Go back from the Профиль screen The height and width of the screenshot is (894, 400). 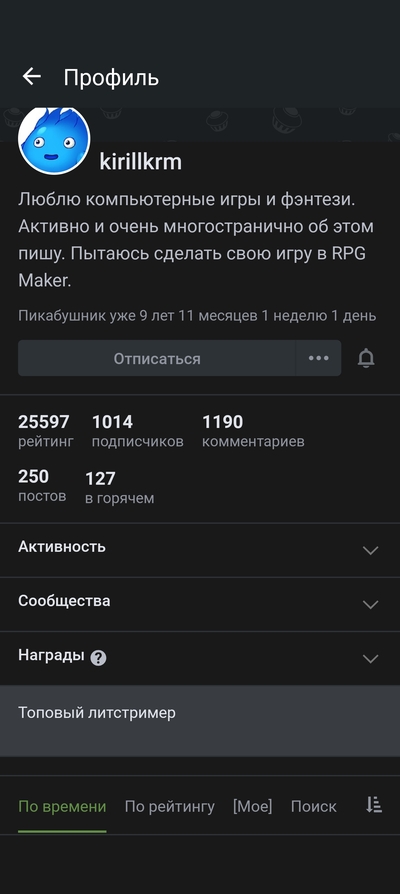(32, 76)
